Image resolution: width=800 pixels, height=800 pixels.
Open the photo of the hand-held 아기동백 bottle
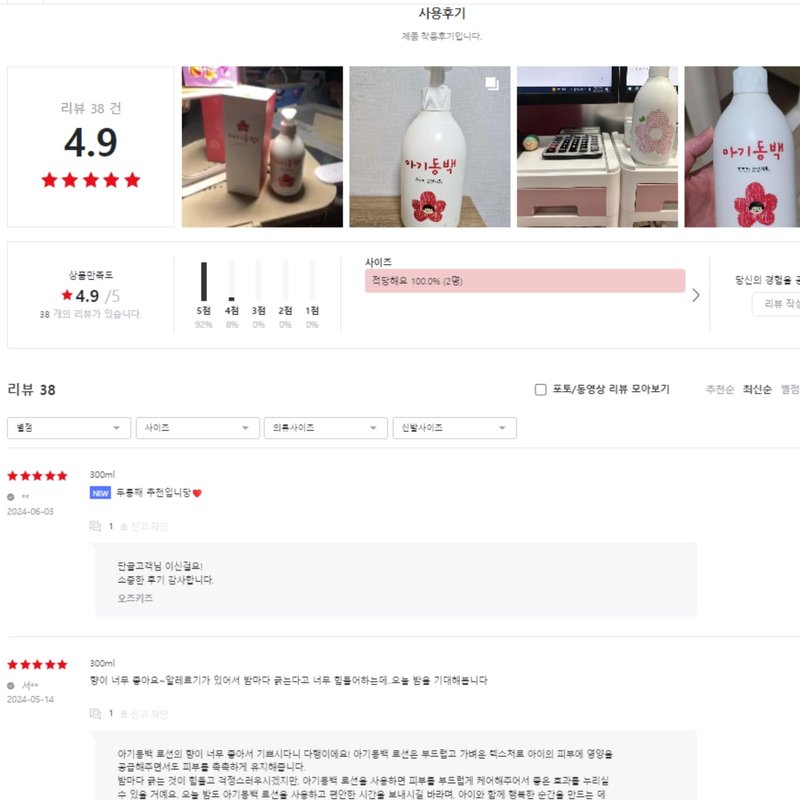tap(742, 147)
